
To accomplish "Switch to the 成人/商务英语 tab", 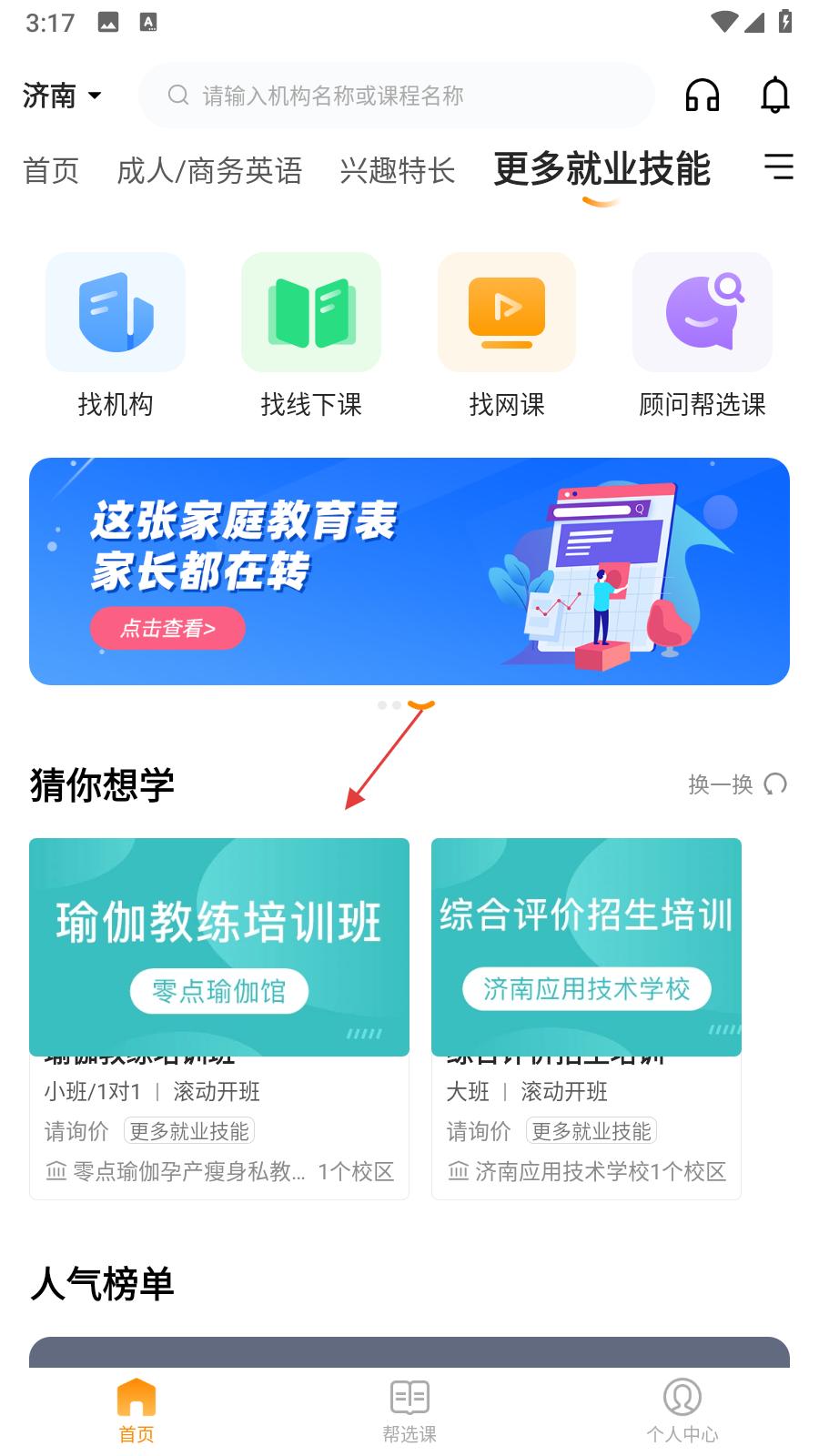I will click(209, 170).
